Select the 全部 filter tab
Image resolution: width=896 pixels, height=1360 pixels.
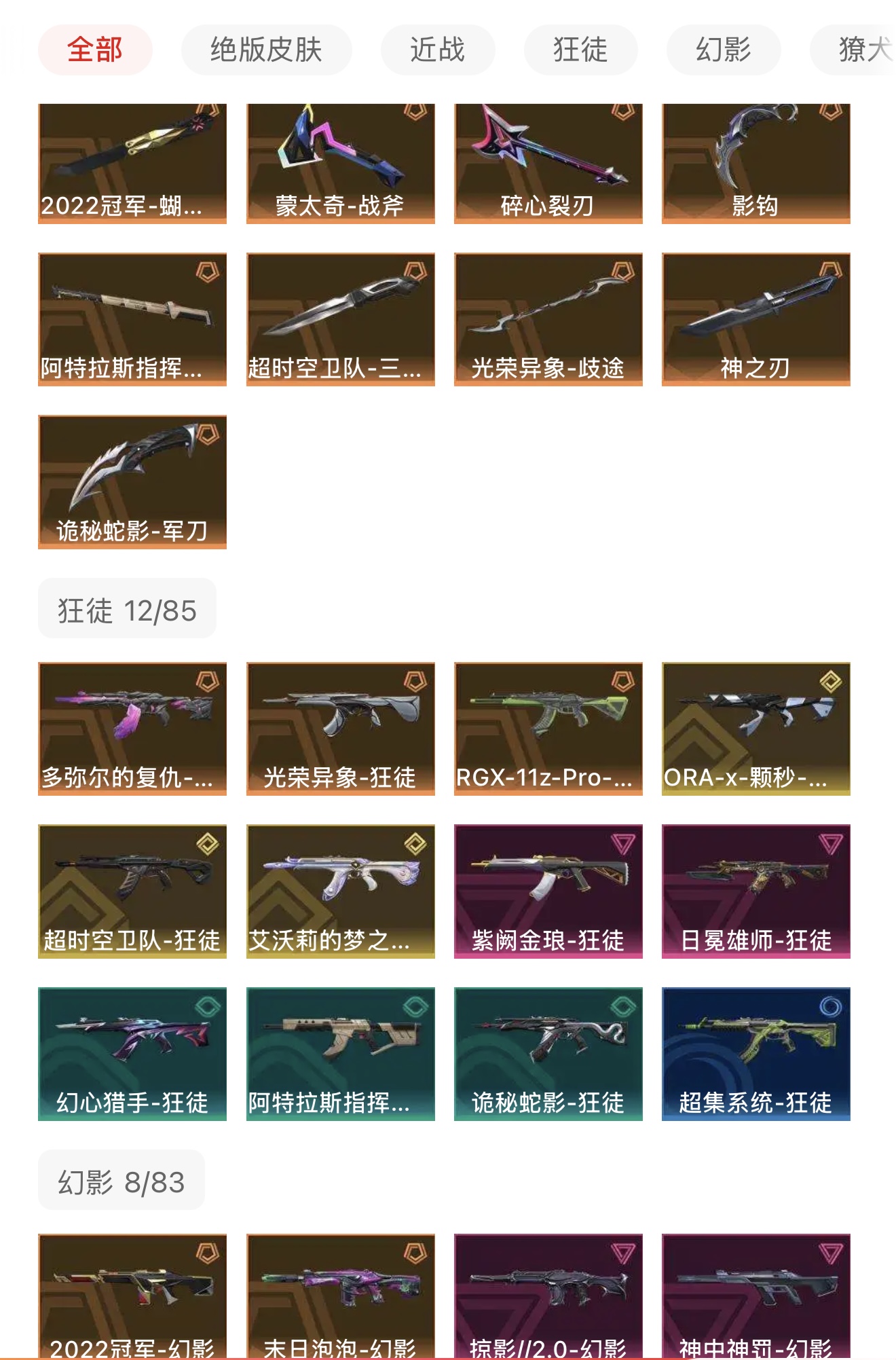95,50
